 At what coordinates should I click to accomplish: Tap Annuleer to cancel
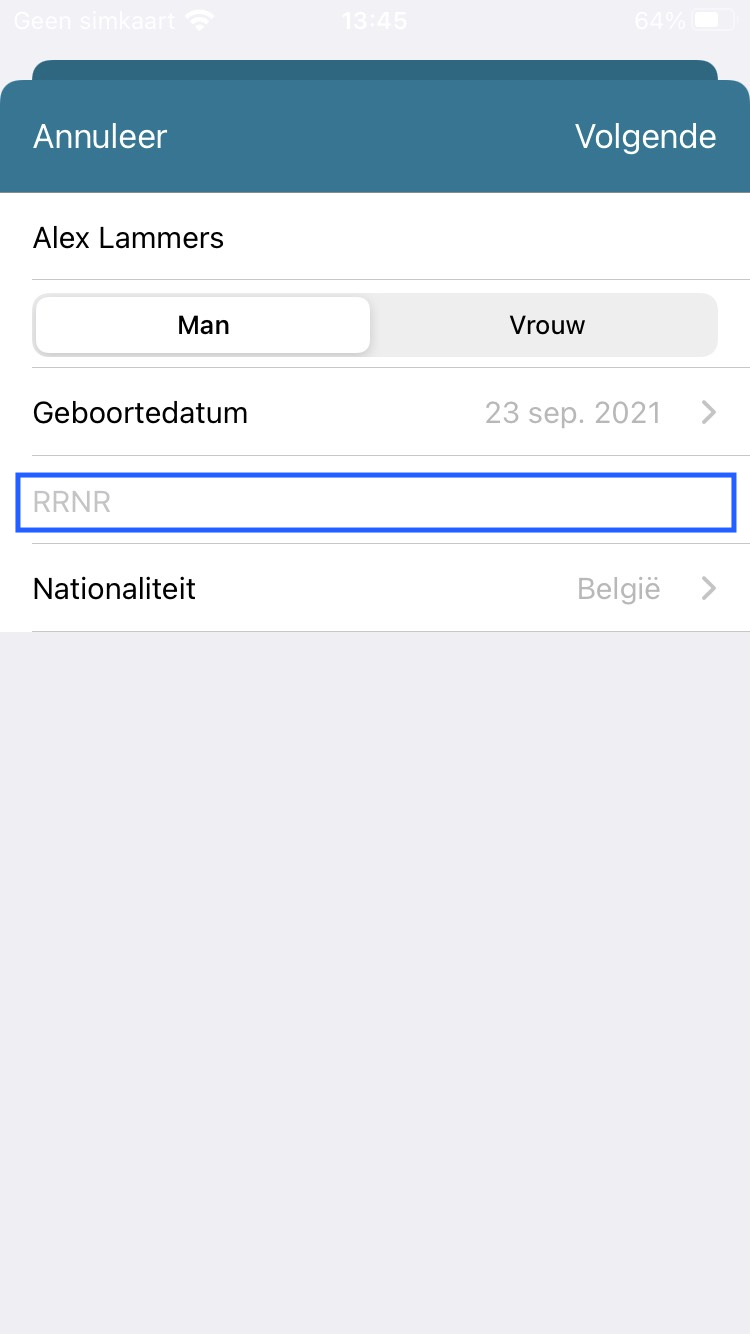100,137
